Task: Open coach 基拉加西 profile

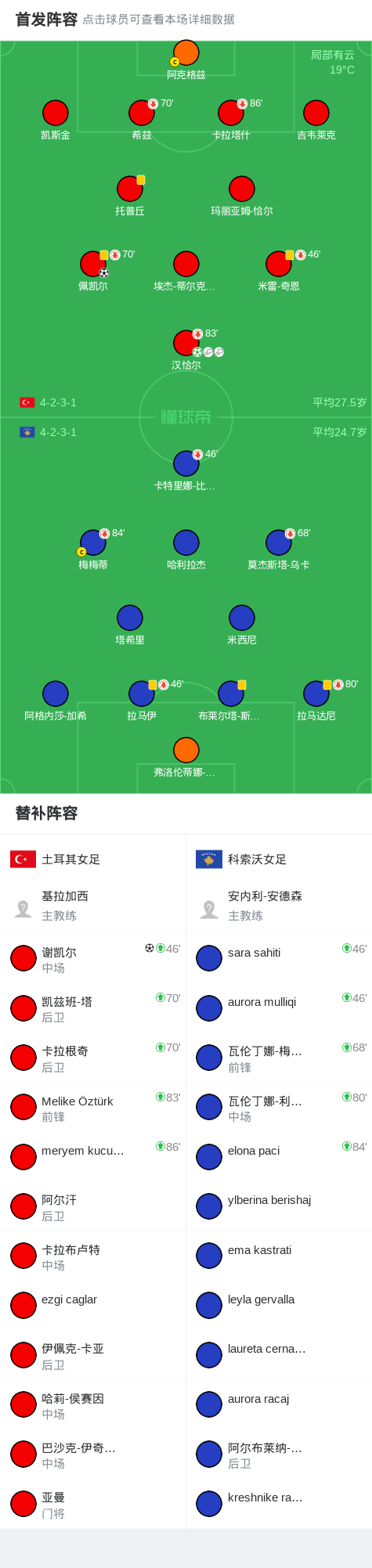Action: point(92,906)
